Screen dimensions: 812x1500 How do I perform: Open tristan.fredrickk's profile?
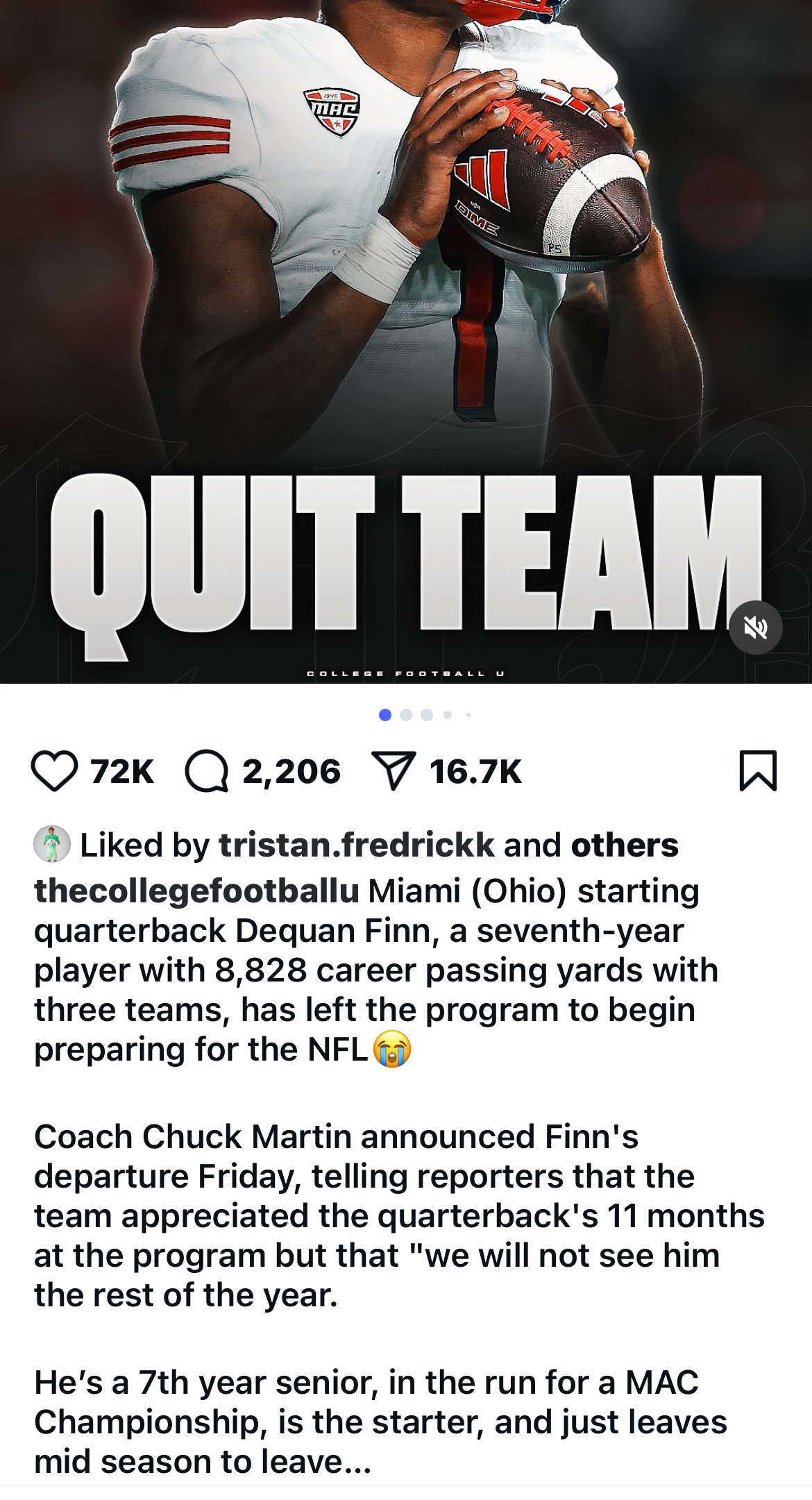[356, 845]
